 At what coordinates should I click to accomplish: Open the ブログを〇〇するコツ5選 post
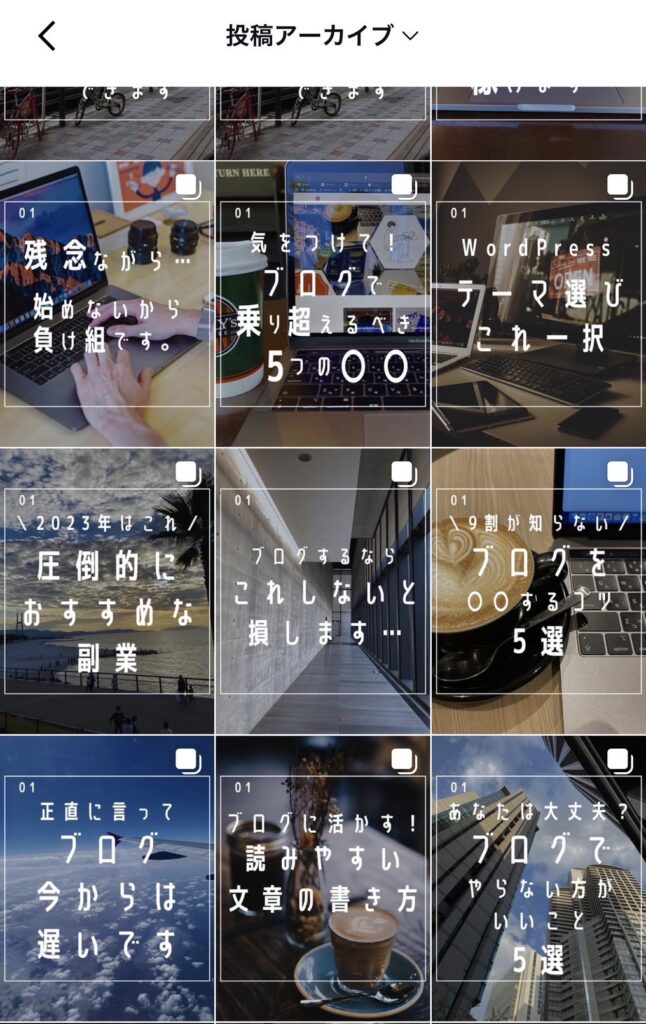click(x=539, y=591)
